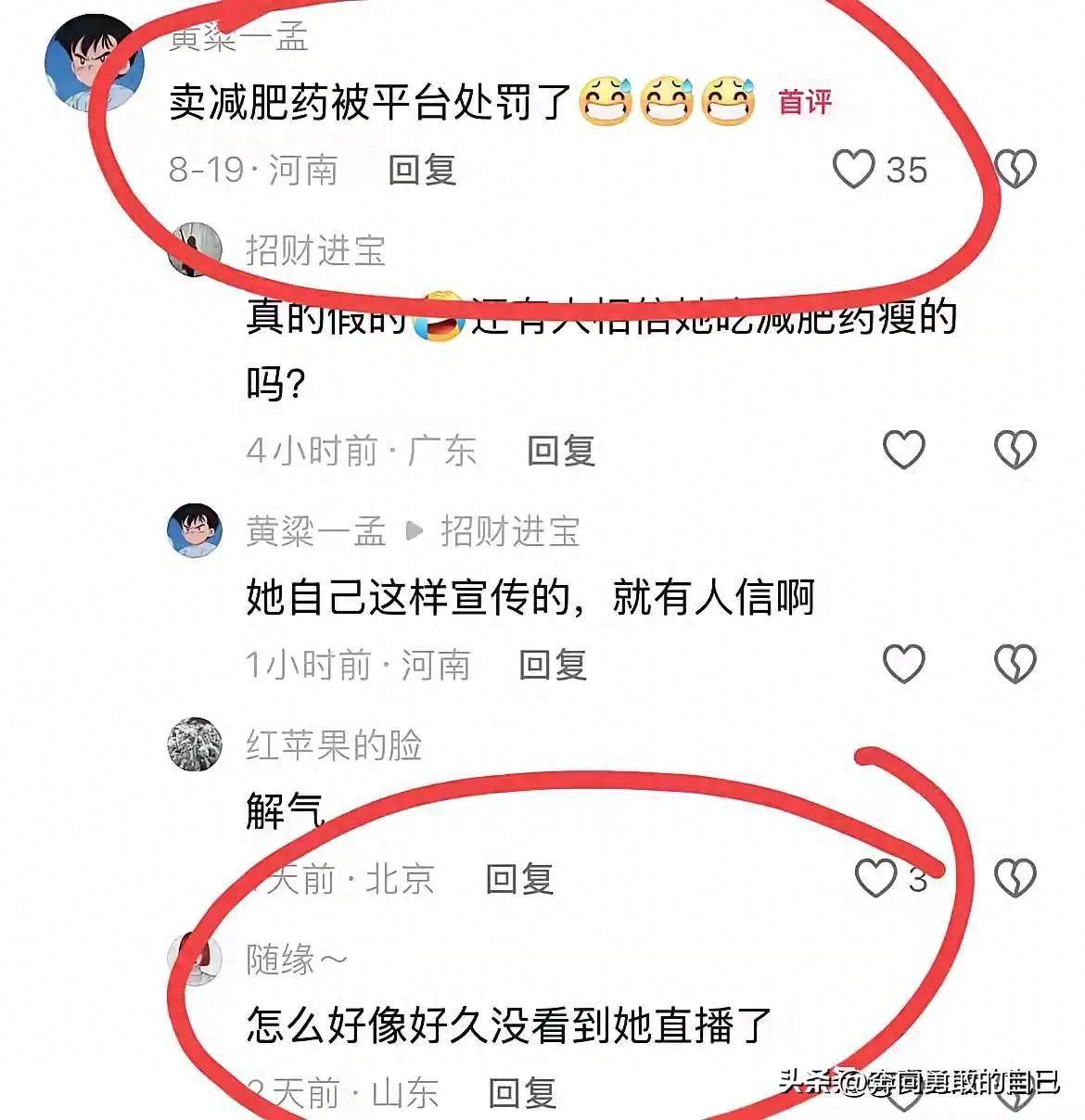This screenshot has height=1120, width=1085.
Task: Like the comment 卖减肥药被平台处罚了
Action: [x=853, y=170]
